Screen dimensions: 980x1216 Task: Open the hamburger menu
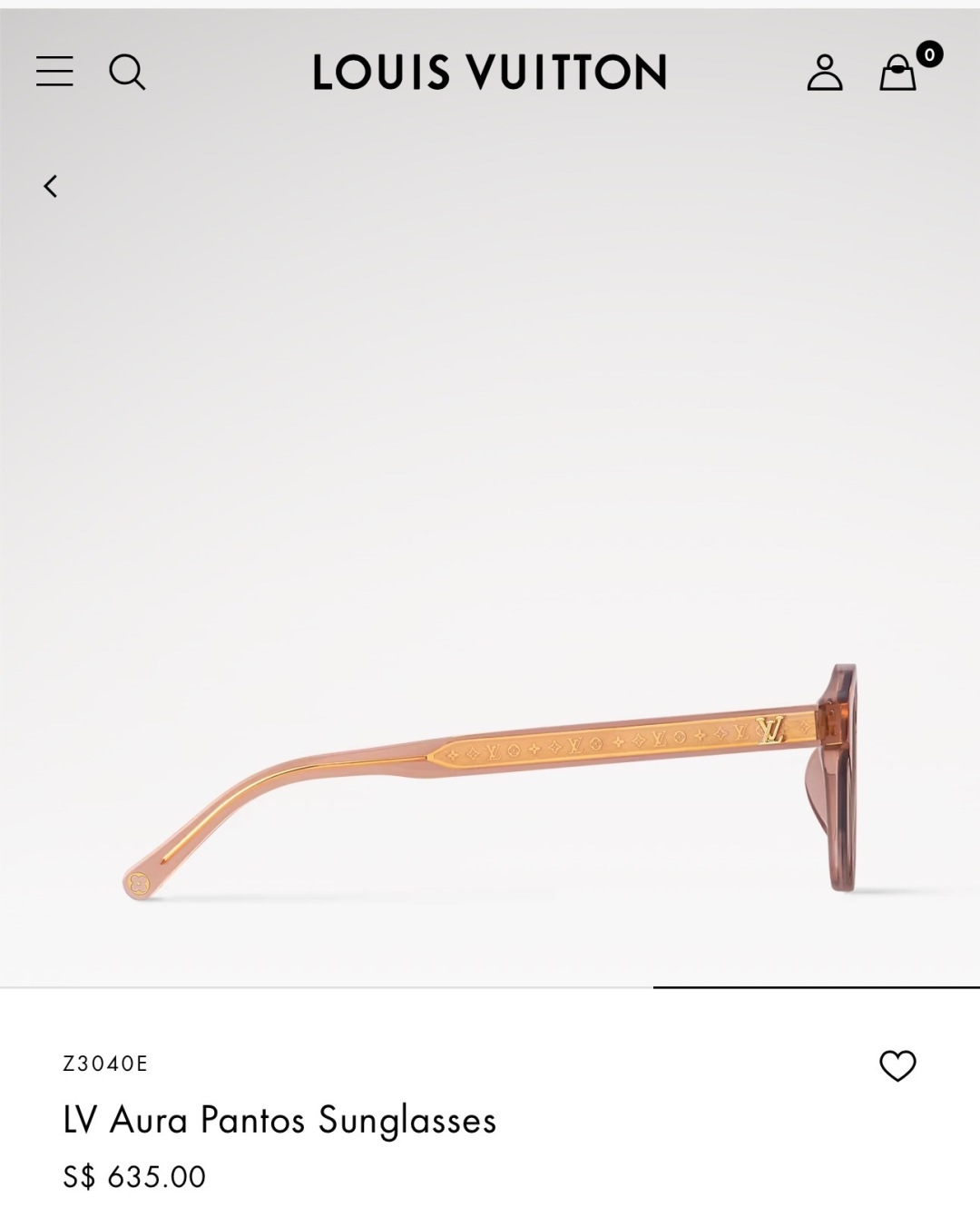click(54, 72)
